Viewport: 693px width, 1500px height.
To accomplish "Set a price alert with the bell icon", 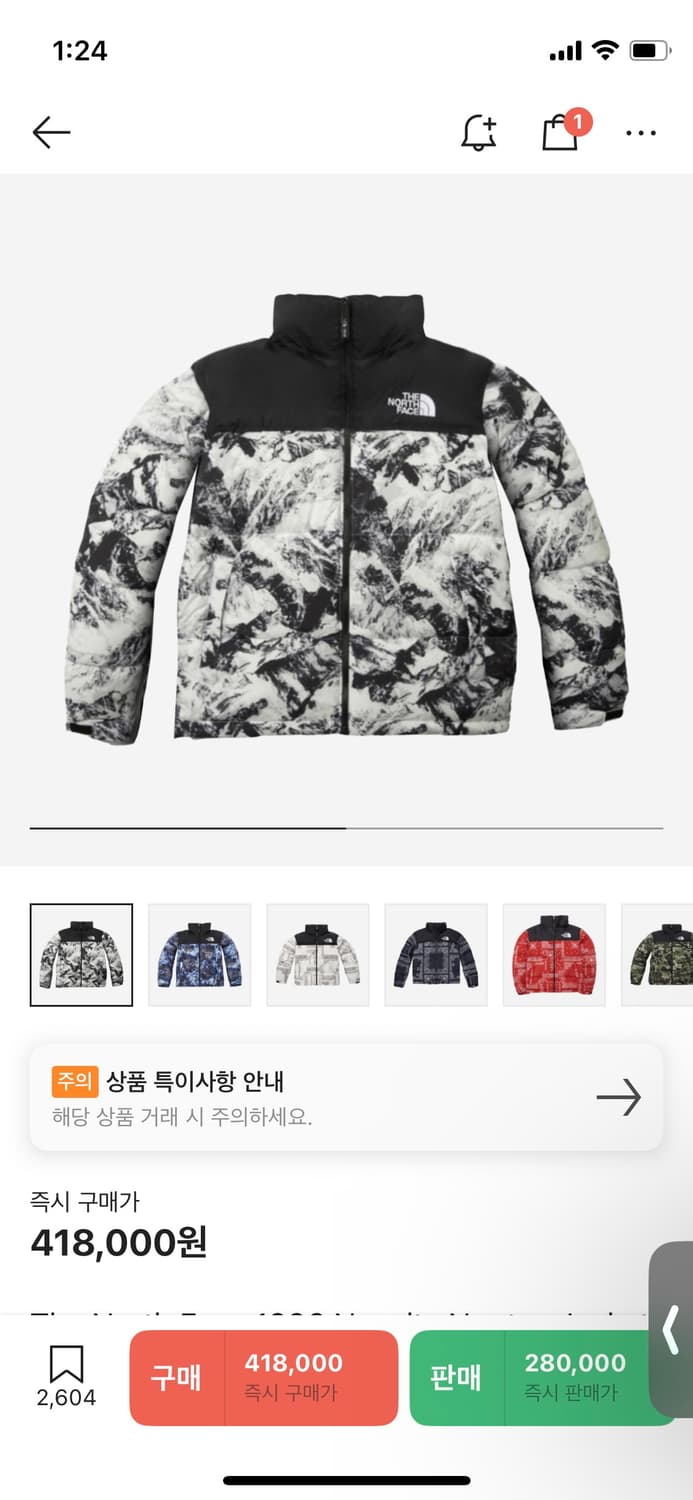I will tap(479, 132).
